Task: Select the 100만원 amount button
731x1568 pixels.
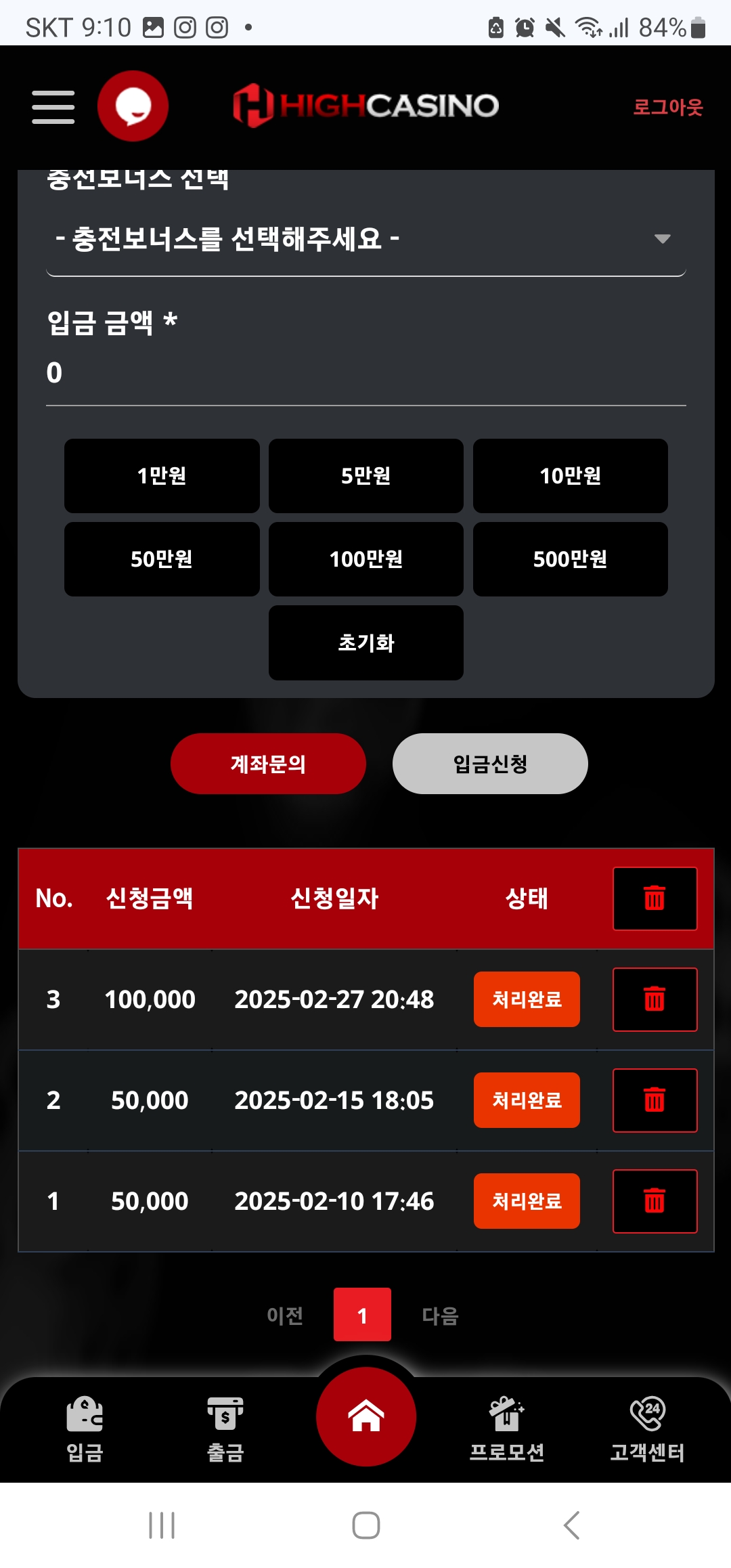Action: click(x=365, y=559)
